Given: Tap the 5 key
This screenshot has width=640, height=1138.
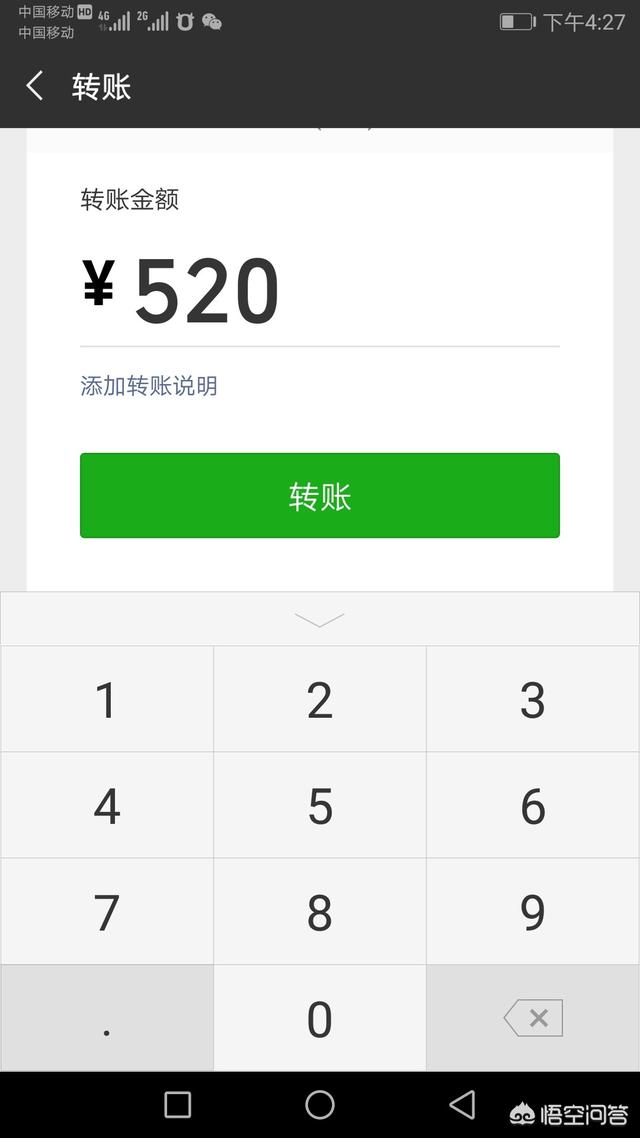Looking at the screenshot, I should coord(320,806).
